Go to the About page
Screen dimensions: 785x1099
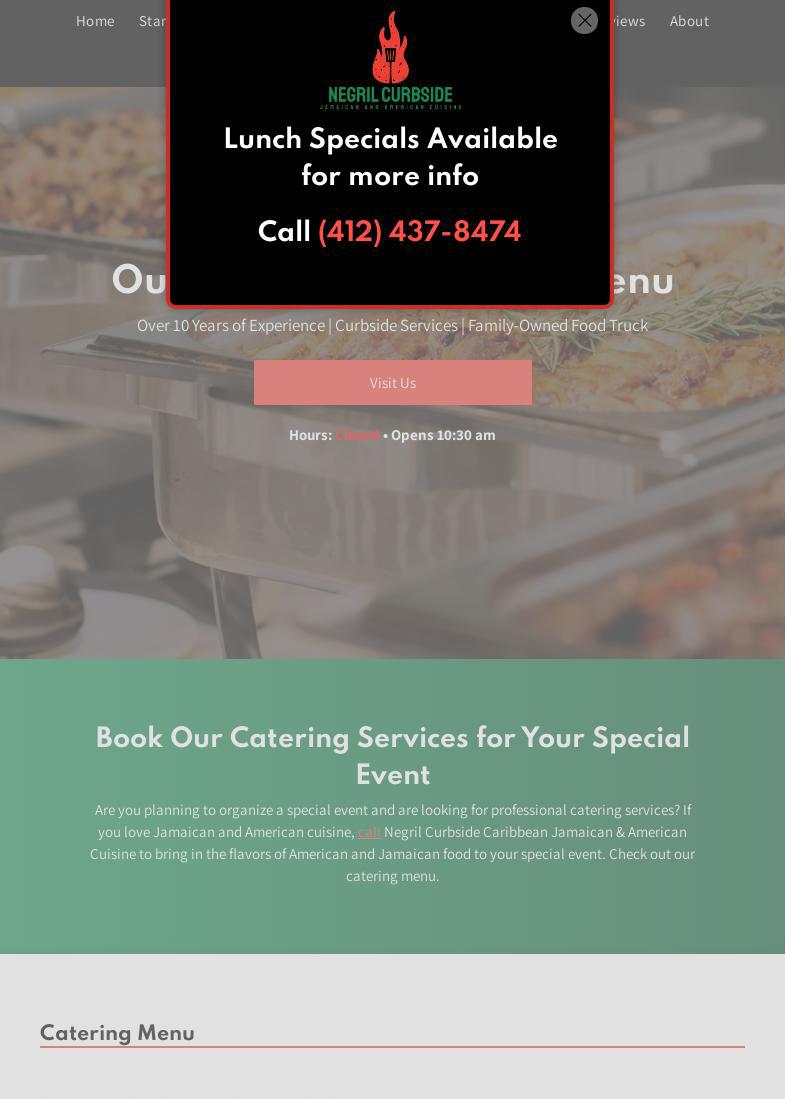tap(689, 21)
